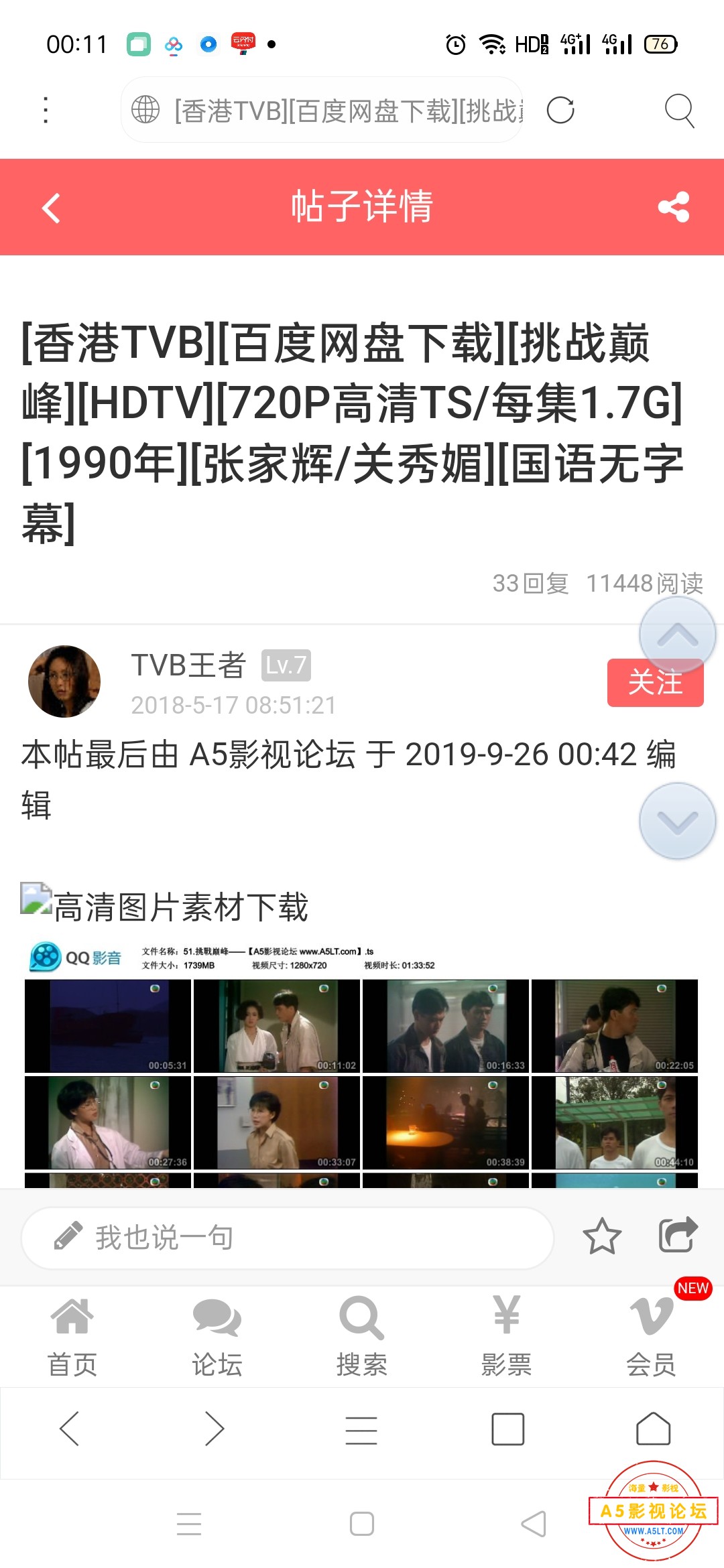Open the browser three-dot menu
Screen dimensions: 724x1568
click(x=46, y=110)
